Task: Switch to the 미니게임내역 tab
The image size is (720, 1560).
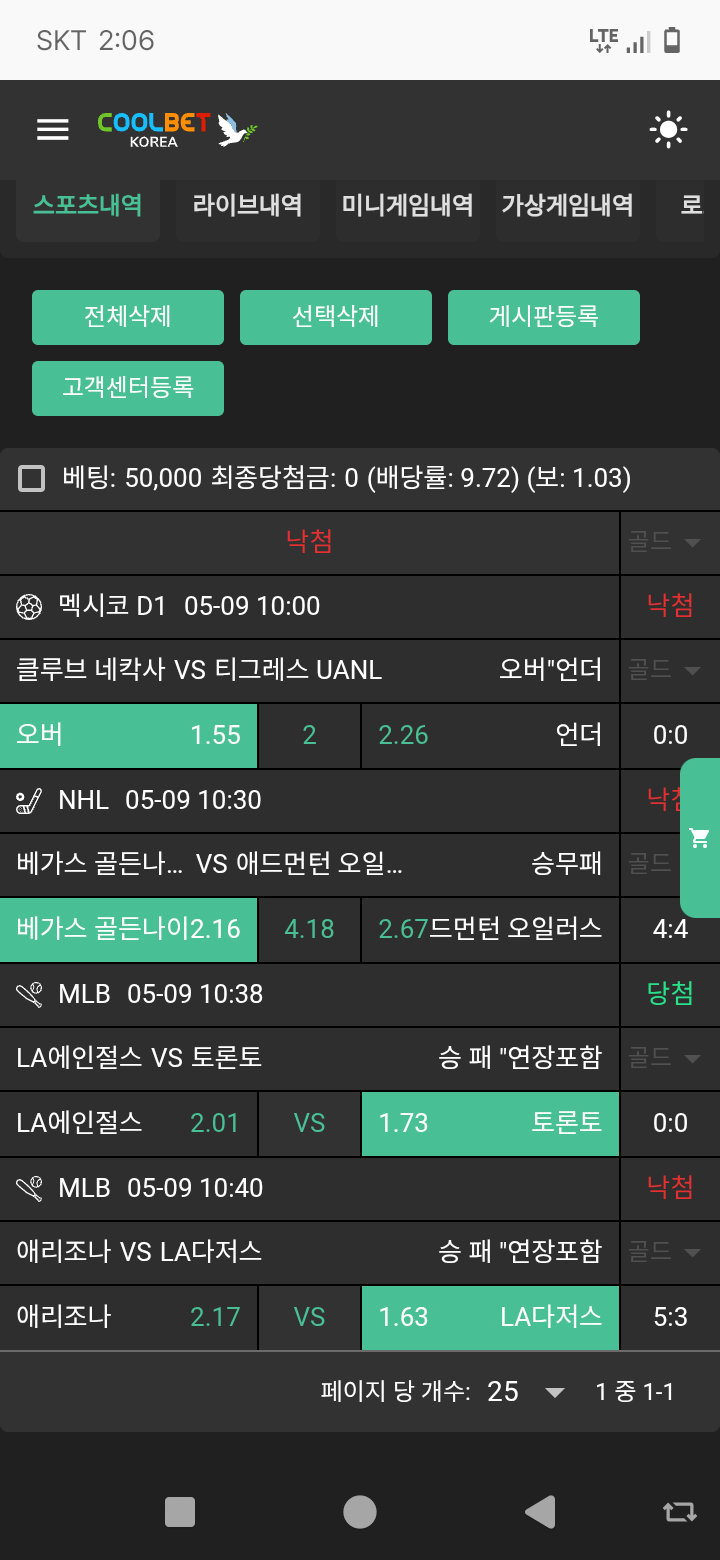Action: pos(407,206)
